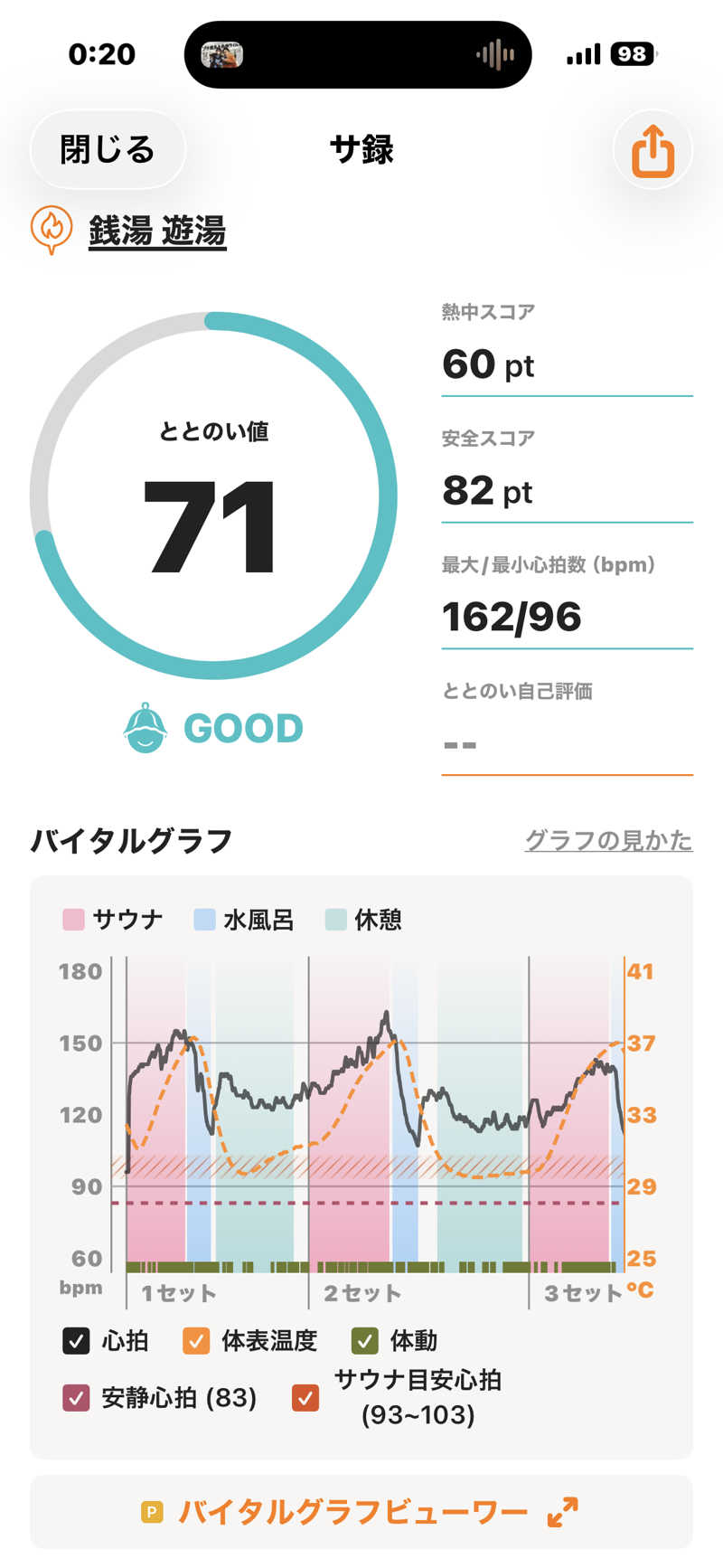723x1568 pixels.
Task: Open the 銭湯 遊湯 facility link
Action: tap(157, 231)
